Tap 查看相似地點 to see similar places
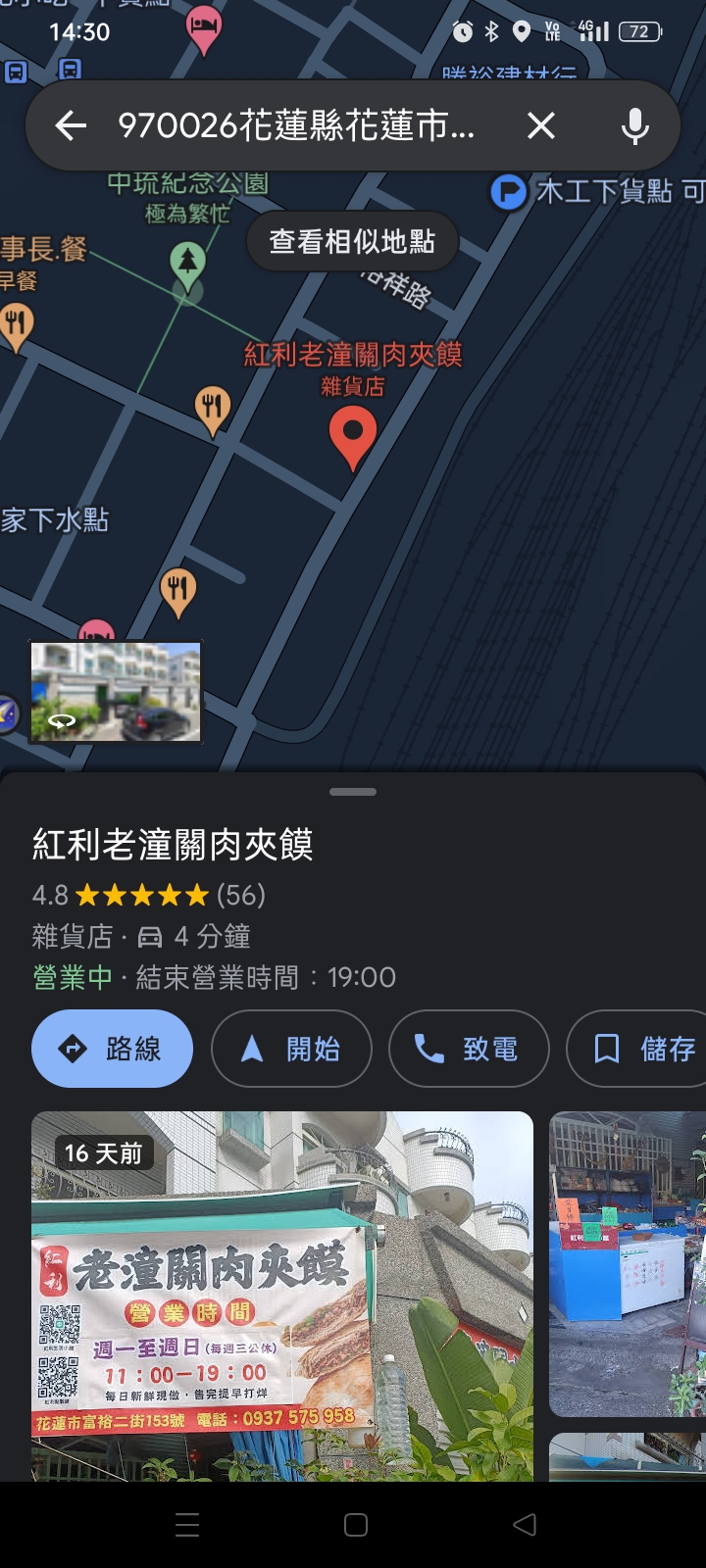Screen dimensions: 706x1568 coord(352,241)
